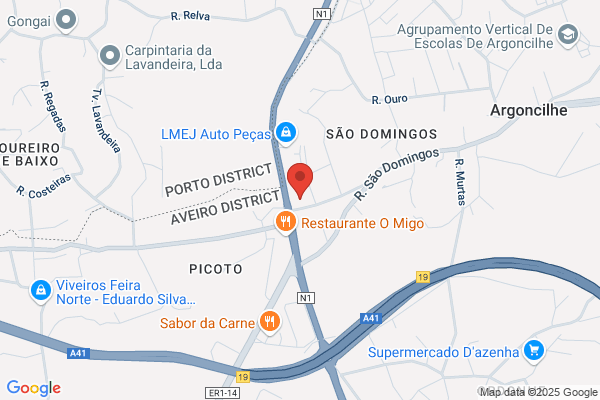Image resolution: width=600 pixels, height=400 pixels.
Task: Open the Restaurante O Migo marker
Action: point(285,222)
